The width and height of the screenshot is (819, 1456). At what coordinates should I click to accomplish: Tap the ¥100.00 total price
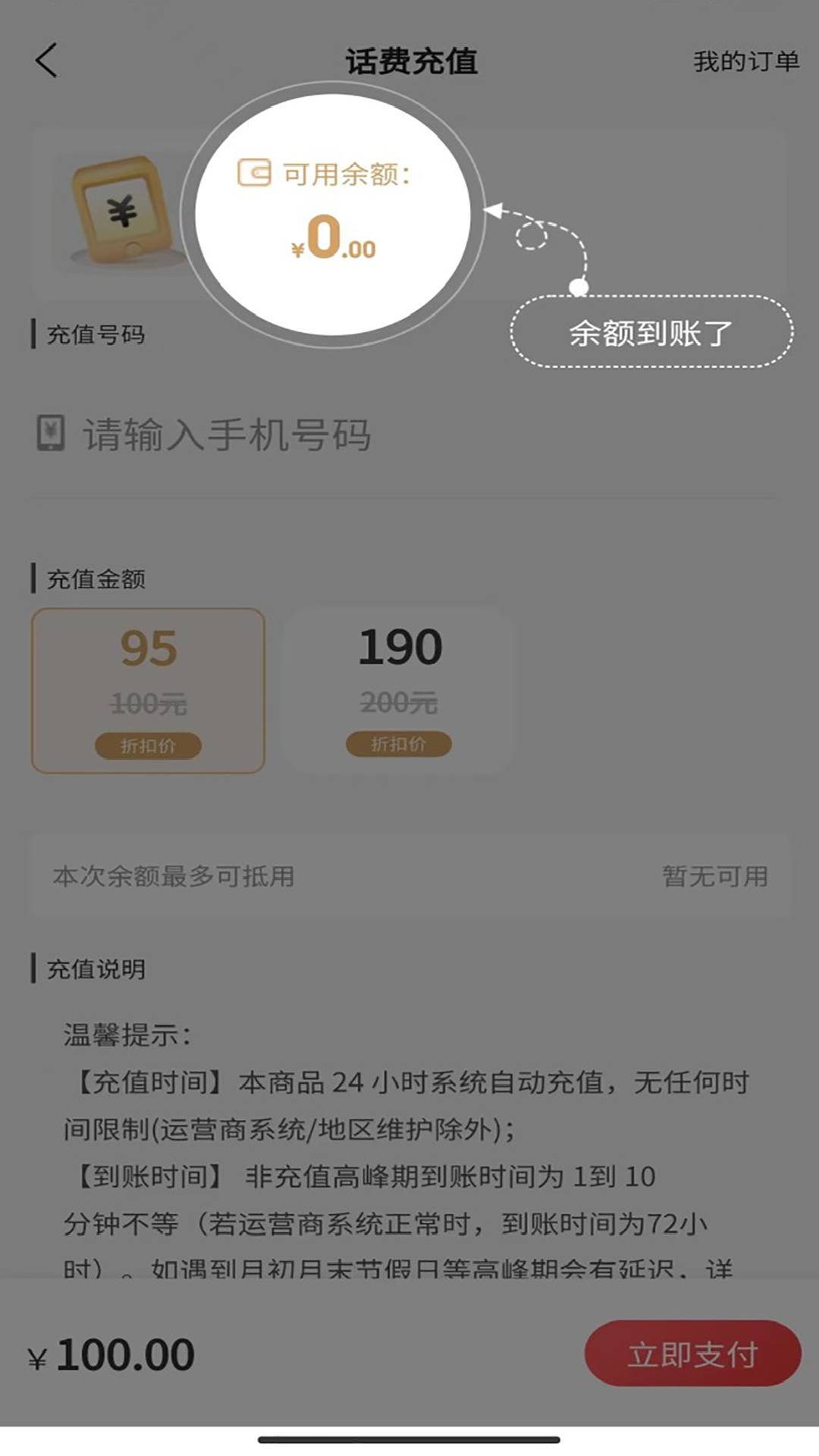tap(114, 1354)
